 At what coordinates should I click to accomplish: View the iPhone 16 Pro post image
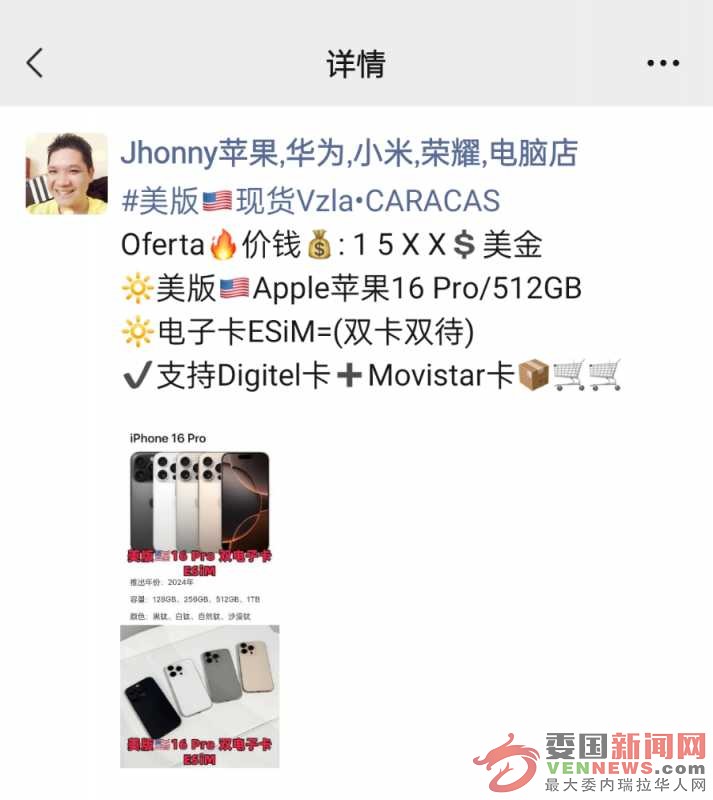(200, 598)
